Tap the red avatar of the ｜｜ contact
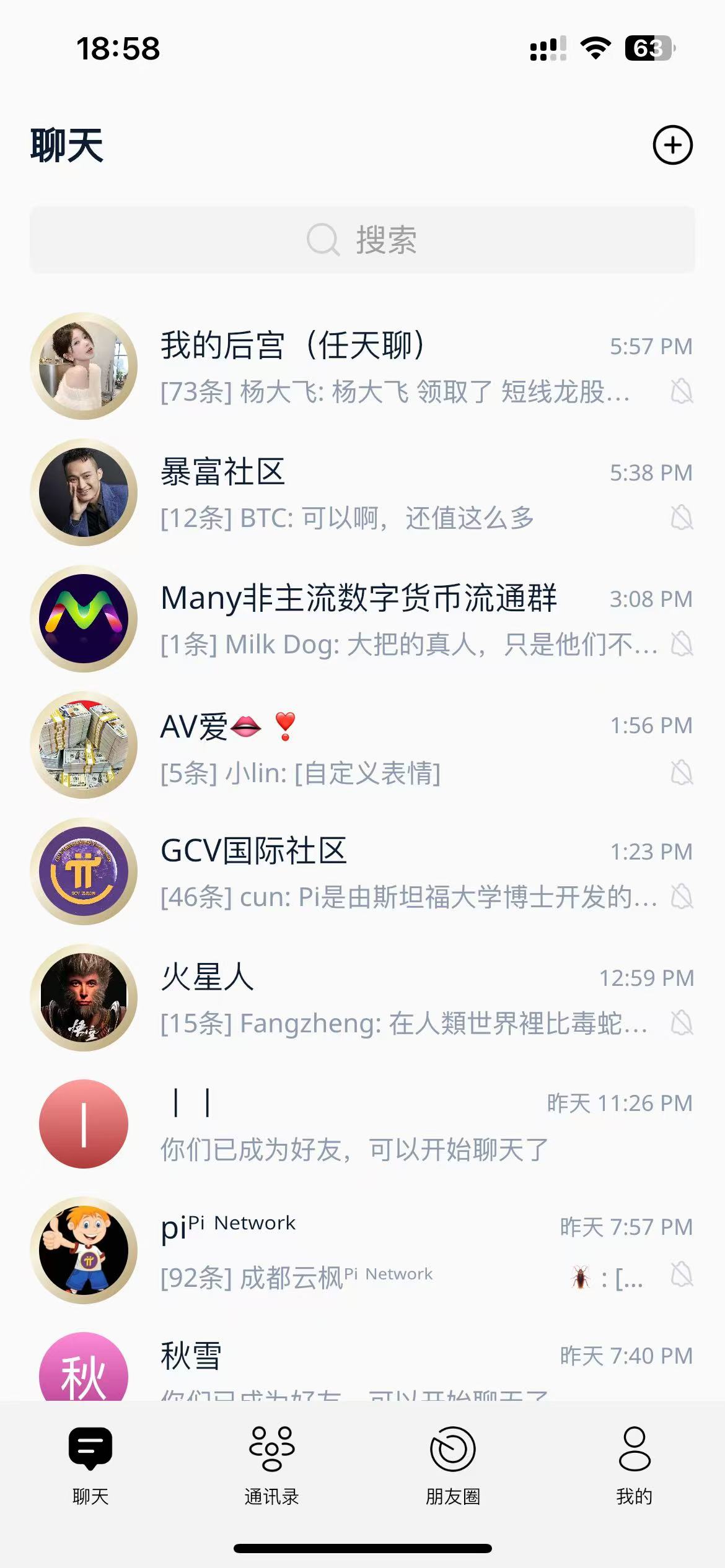Screen dimensions: 725x1568 pyautogui.click(x=84, y=1125)
